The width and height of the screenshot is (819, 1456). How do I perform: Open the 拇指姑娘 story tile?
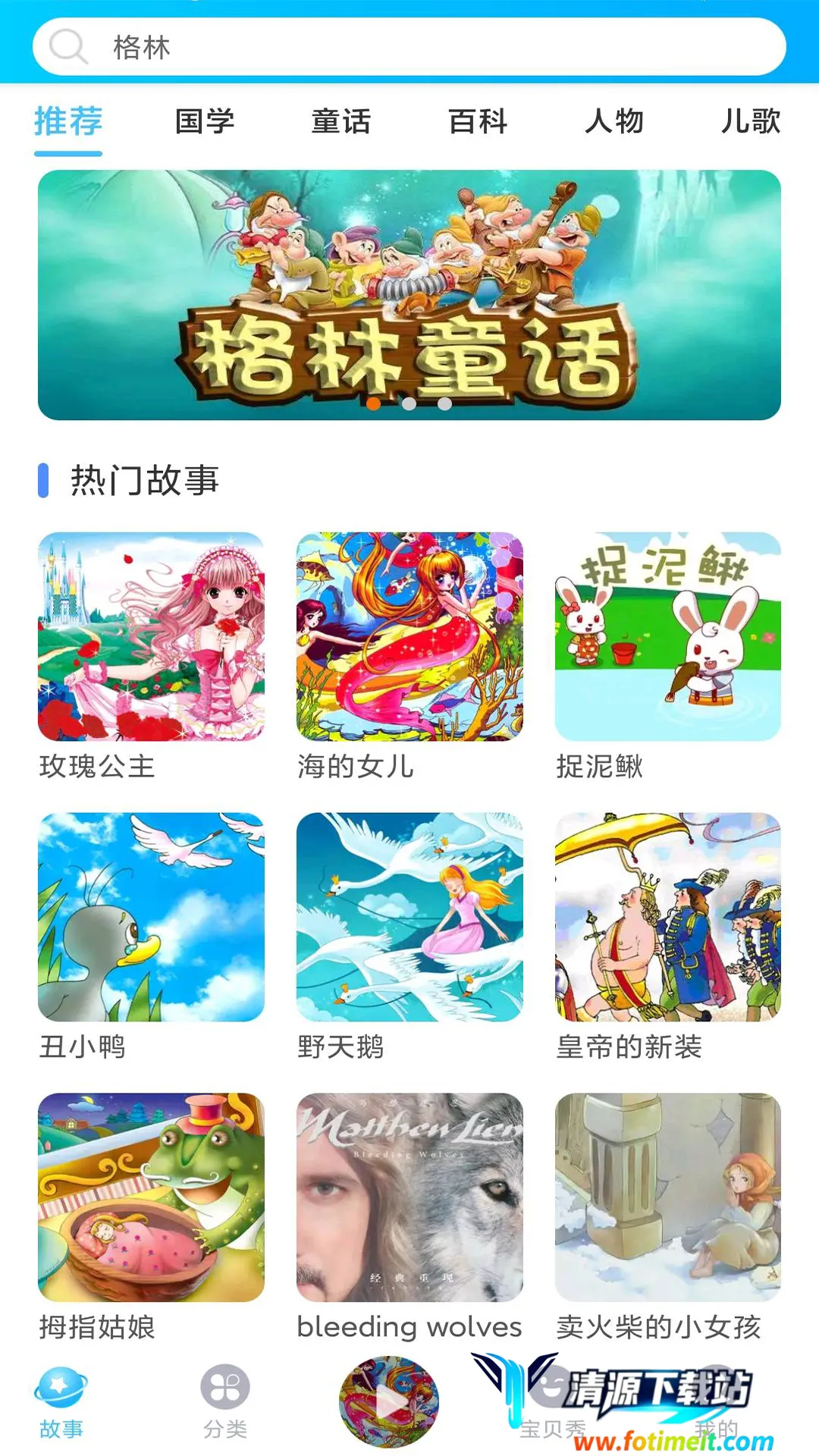[152, 1198]
